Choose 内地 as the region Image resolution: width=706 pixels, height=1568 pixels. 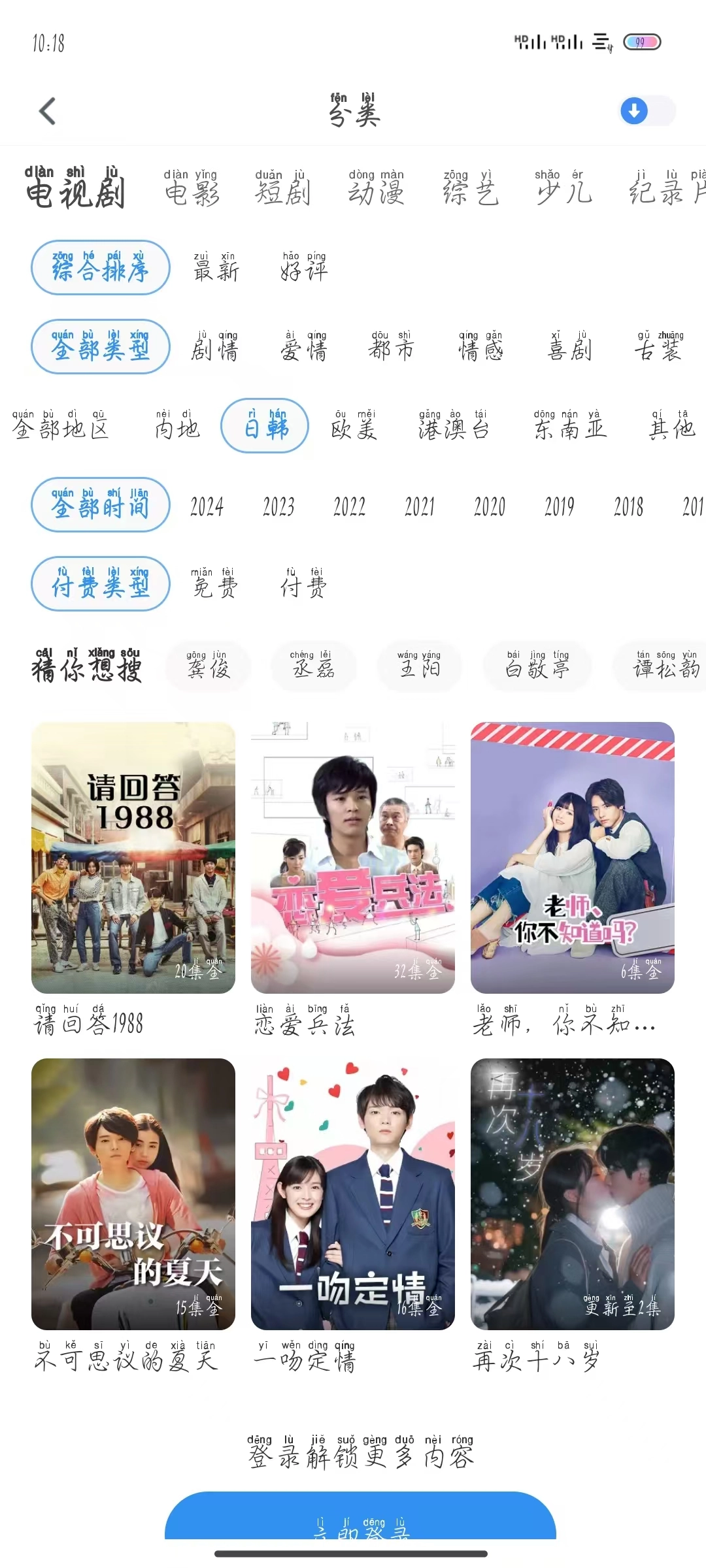click(x=176, y=426)
